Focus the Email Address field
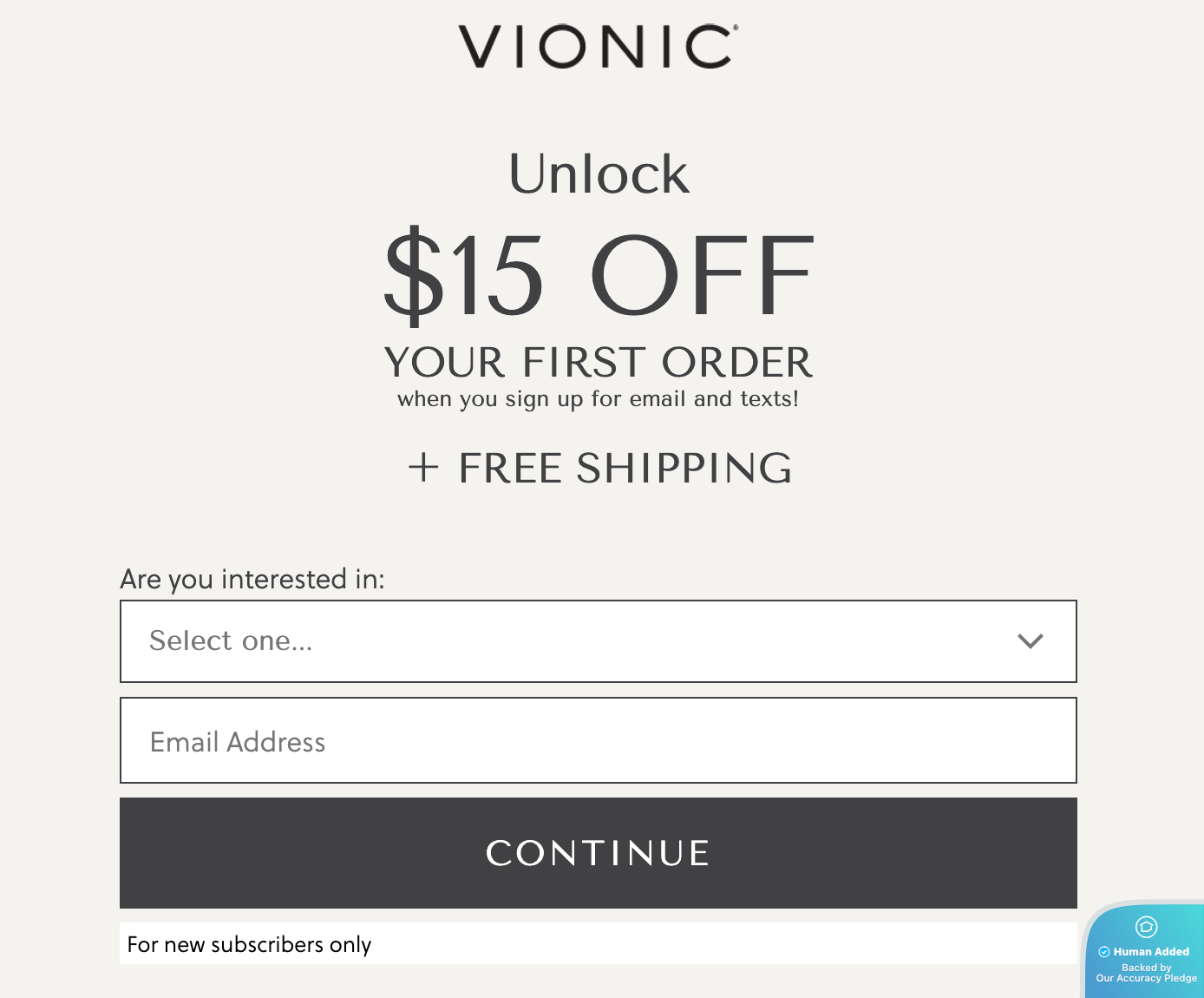The height and width of the screenshot is (998, 1204). (598, 741)
